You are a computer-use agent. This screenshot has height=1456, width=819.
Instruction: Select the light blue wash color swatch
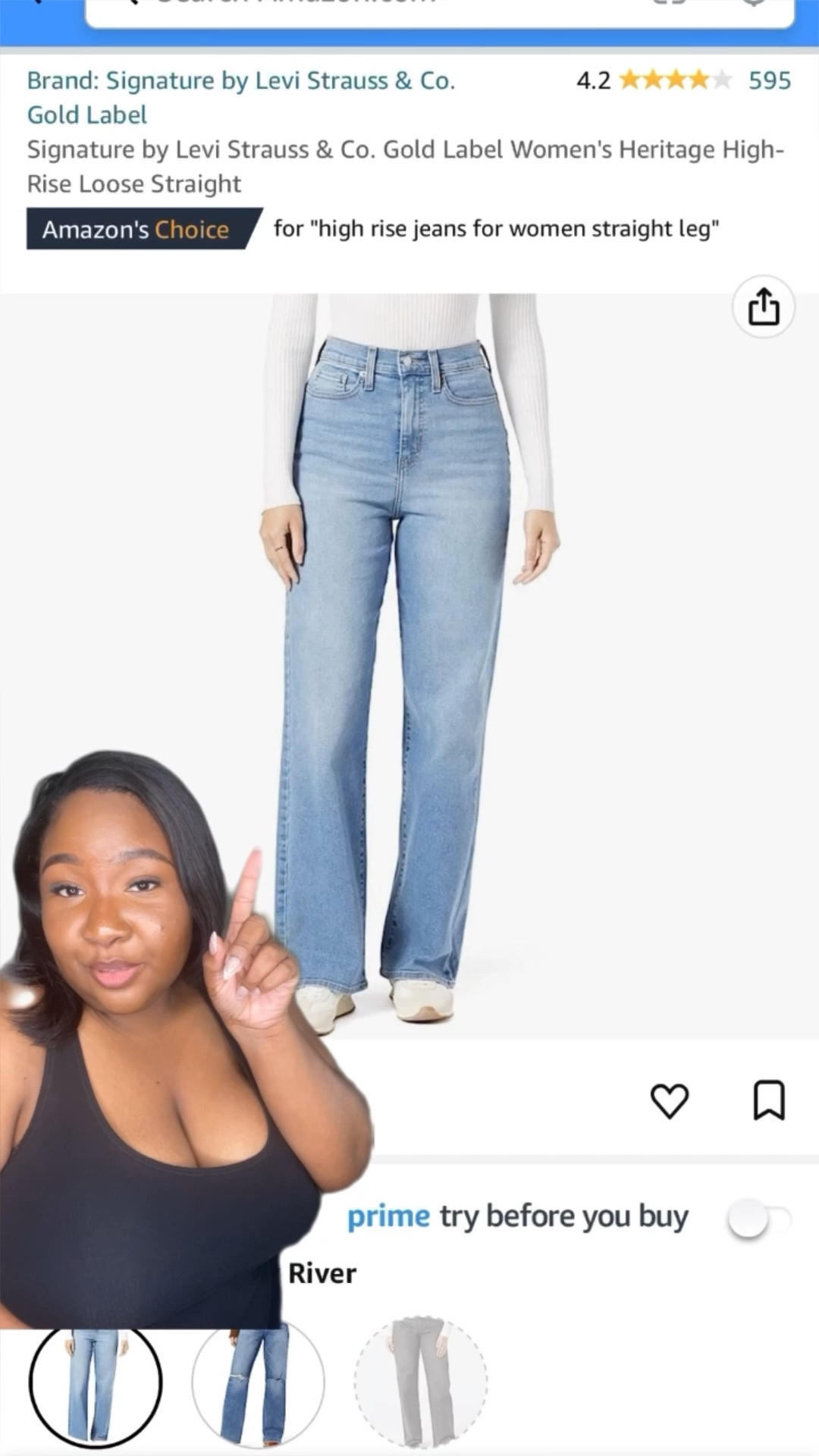click(x=95, y=1383)
